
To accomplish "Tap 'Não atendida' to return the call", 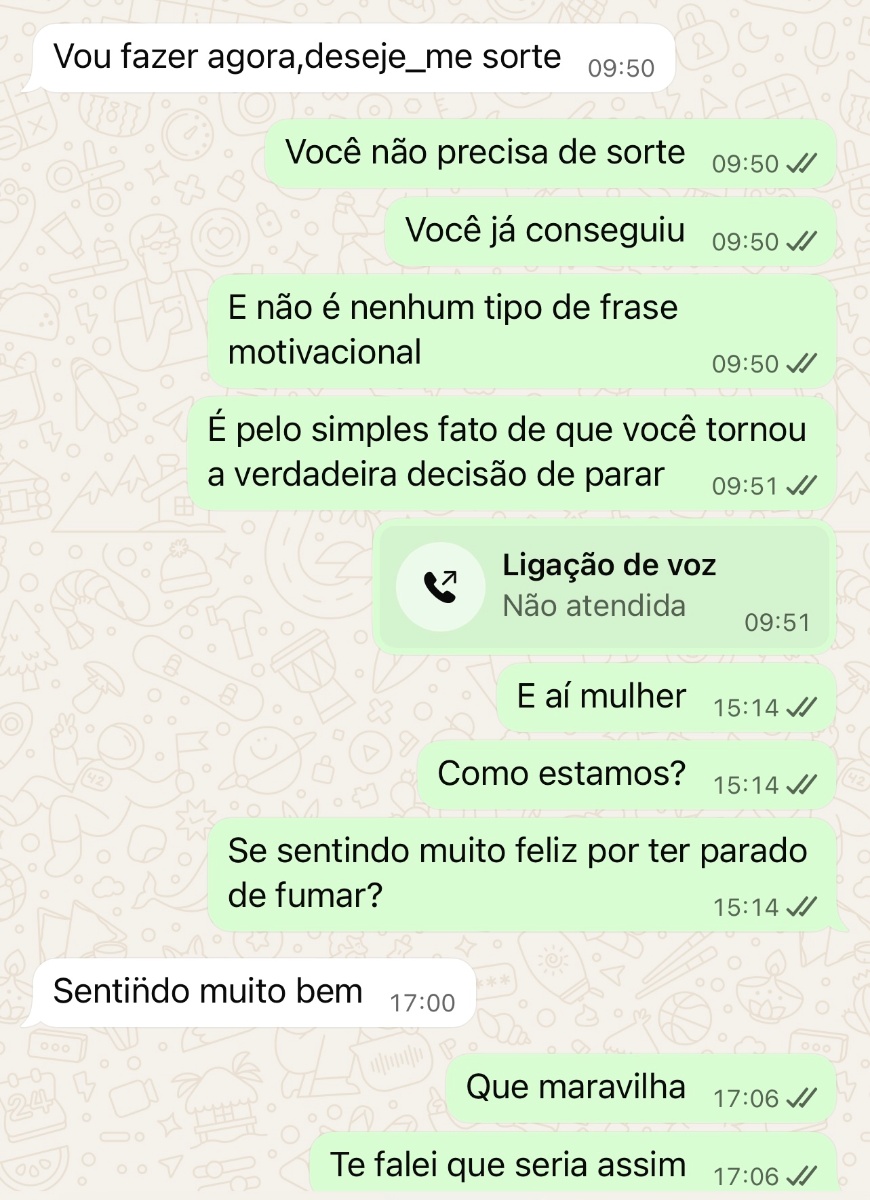I will 593,605.
